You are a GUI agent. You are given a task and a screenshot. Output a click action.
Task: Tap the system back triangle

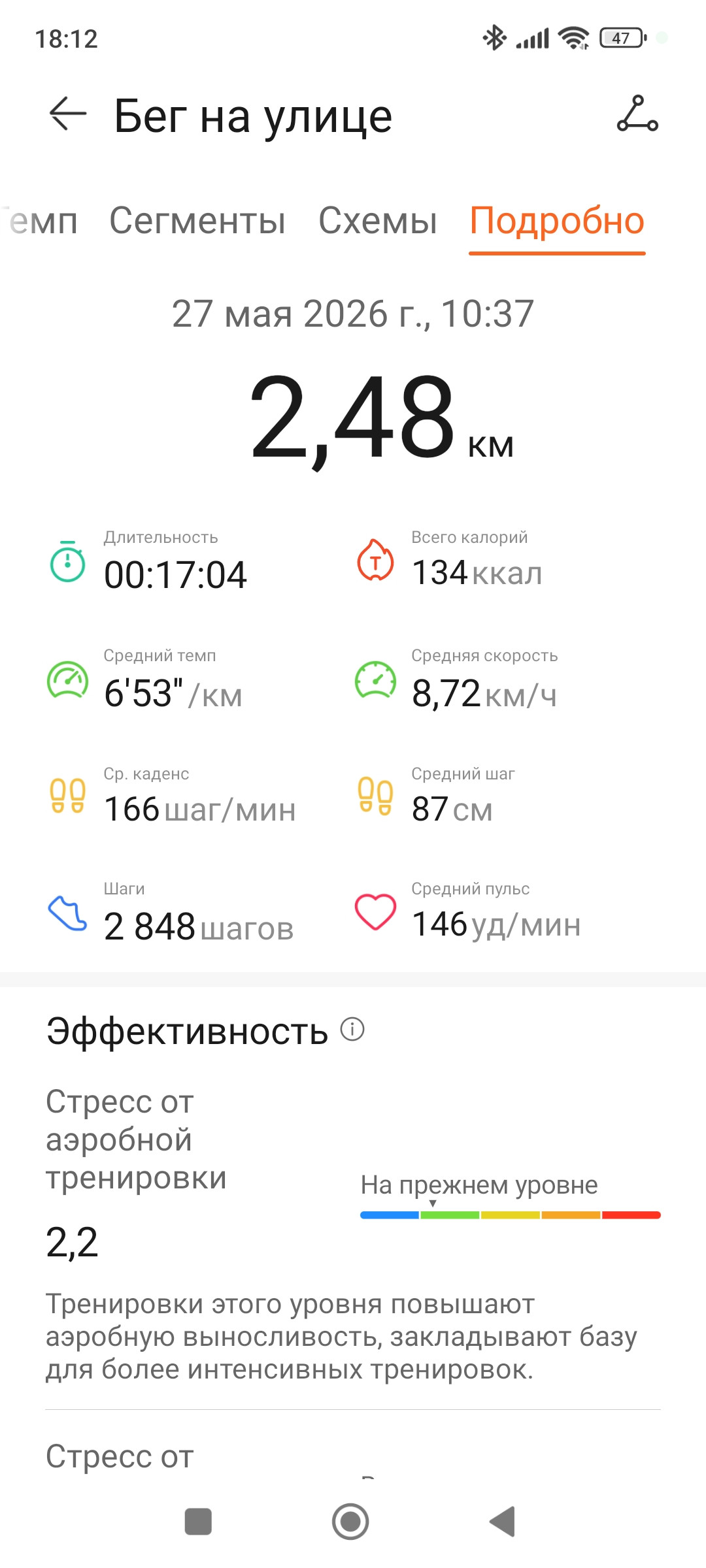tap(503, 1522)
